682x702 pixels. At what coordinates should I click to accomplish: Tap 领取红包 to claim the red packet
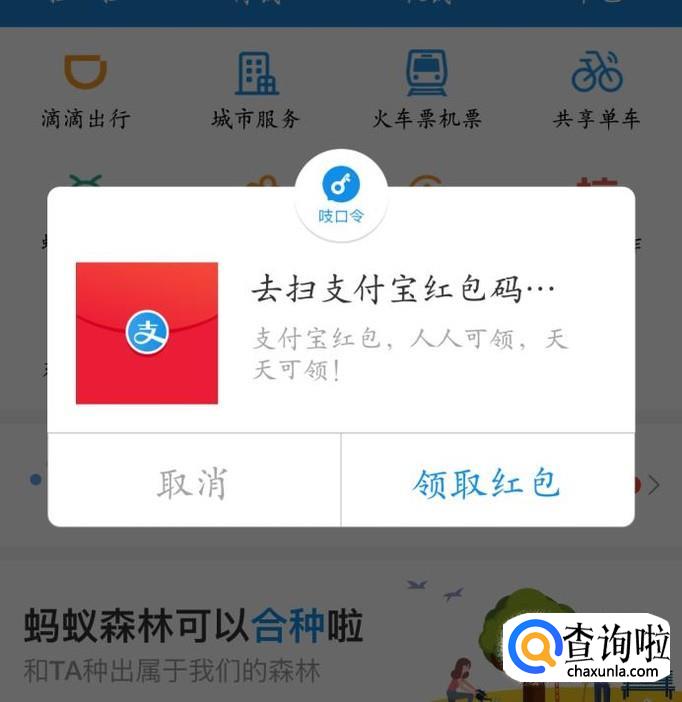point(486,483)
